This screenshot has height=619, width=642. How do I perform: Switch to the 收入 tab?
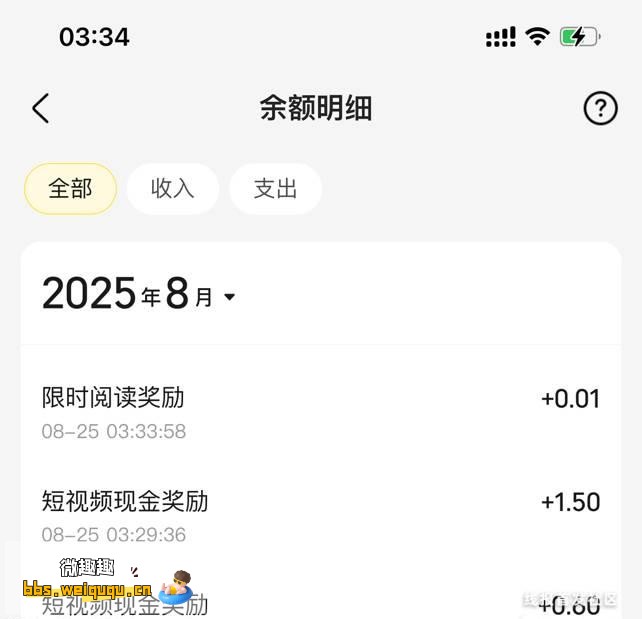pos(172,189)
